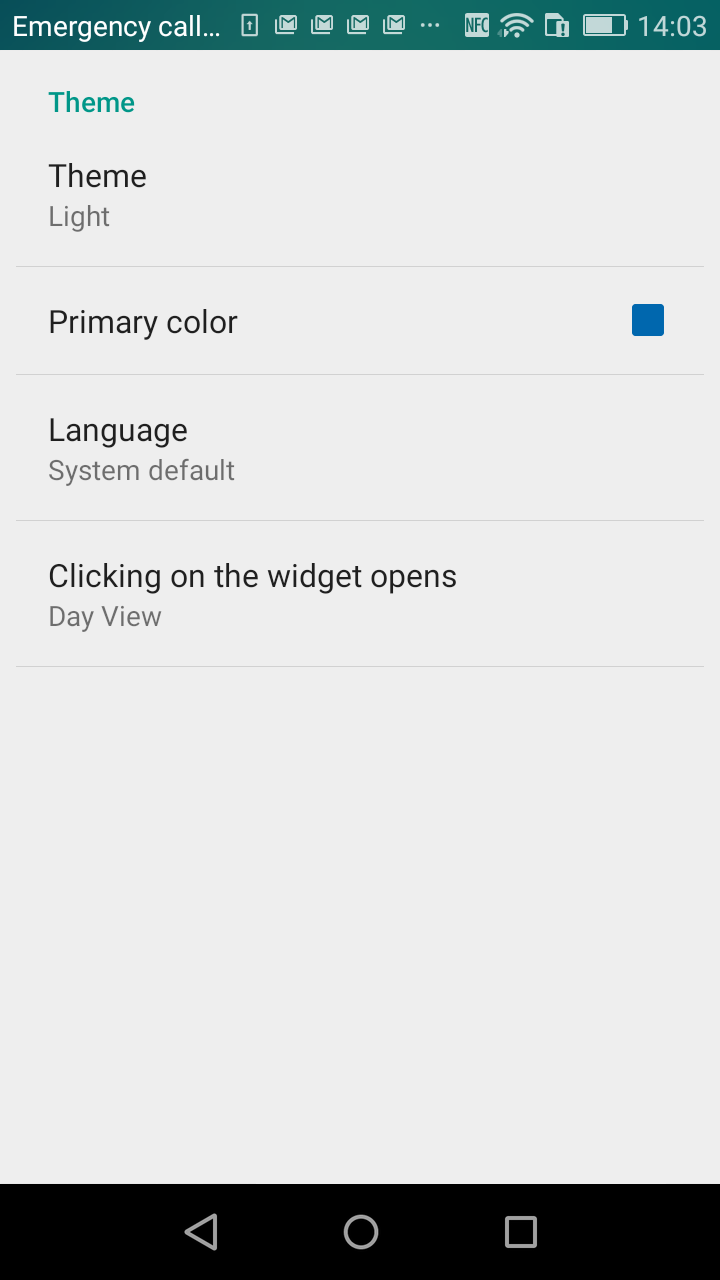Tap the blue primary color swatch
This screenshot has height=1280, width=720.
pos(647,321)
